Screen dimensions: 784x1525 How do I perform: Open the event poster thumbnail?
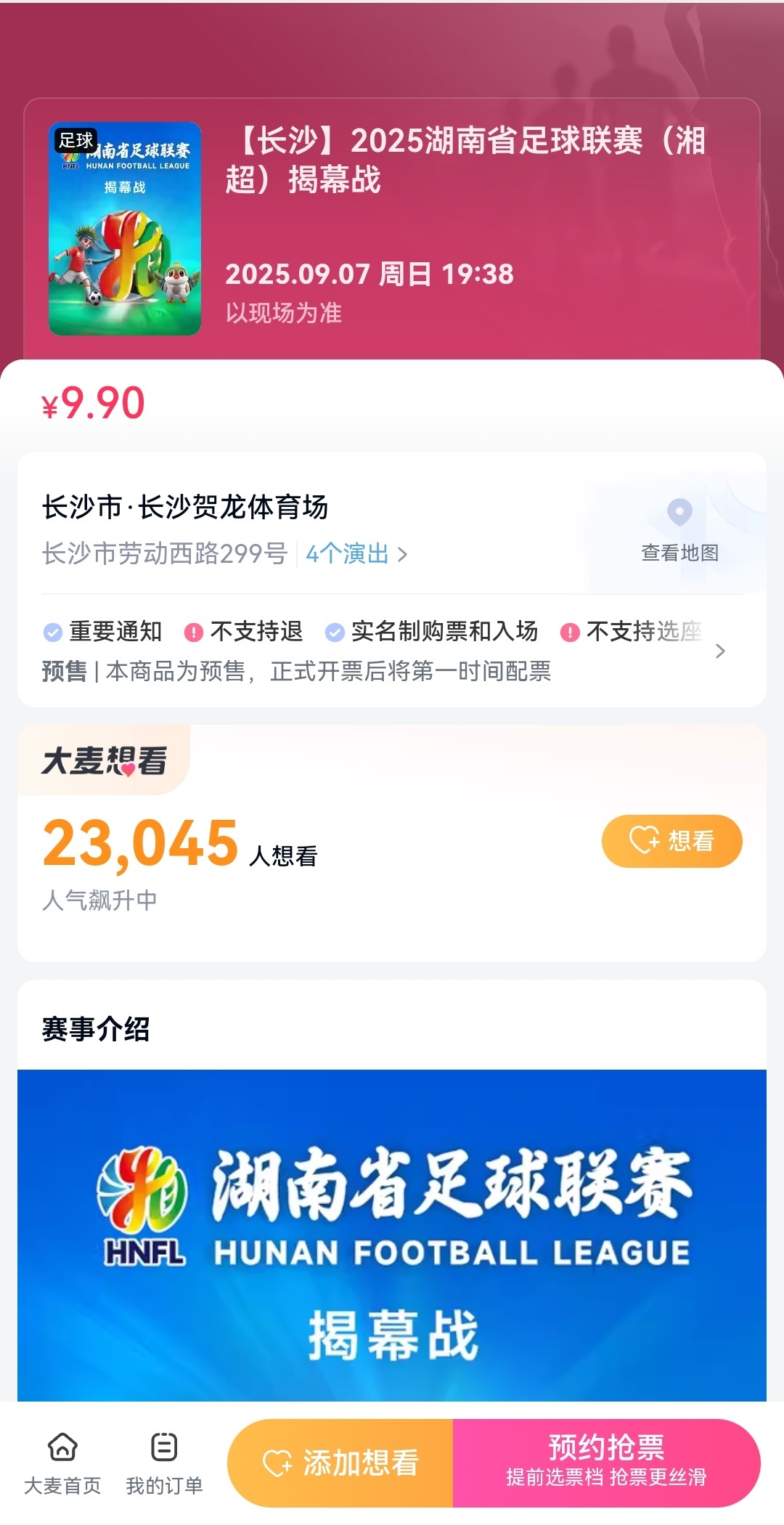[125, 229]
